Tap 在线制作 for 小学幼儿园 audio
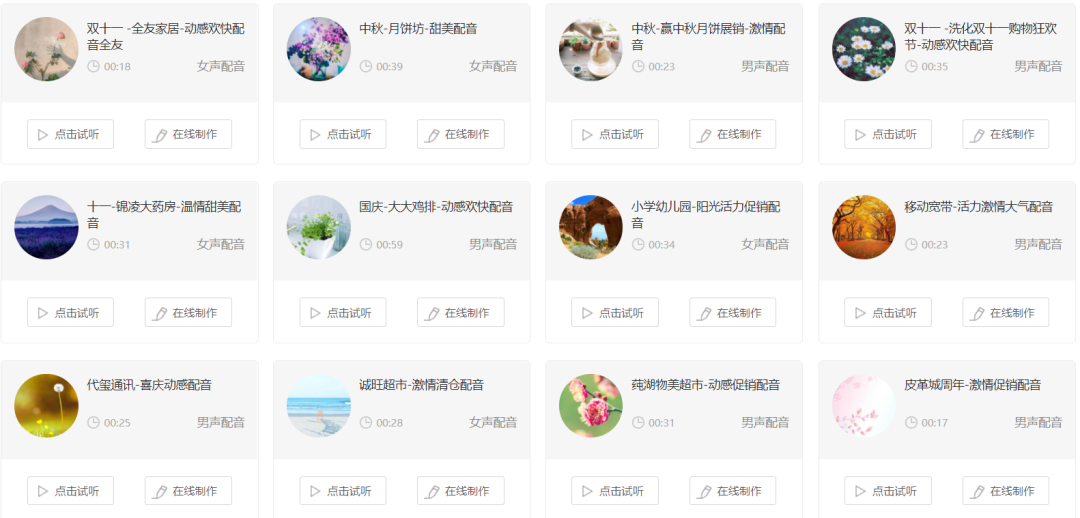This screenshot has width=1080, height=518. point(732,312)
